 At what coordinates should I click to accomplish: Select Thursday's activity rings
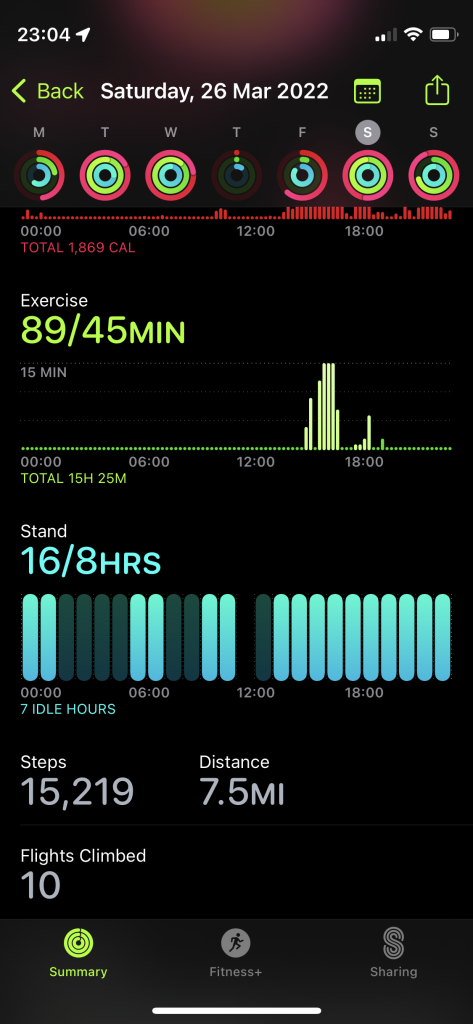[x=236, y=175]
